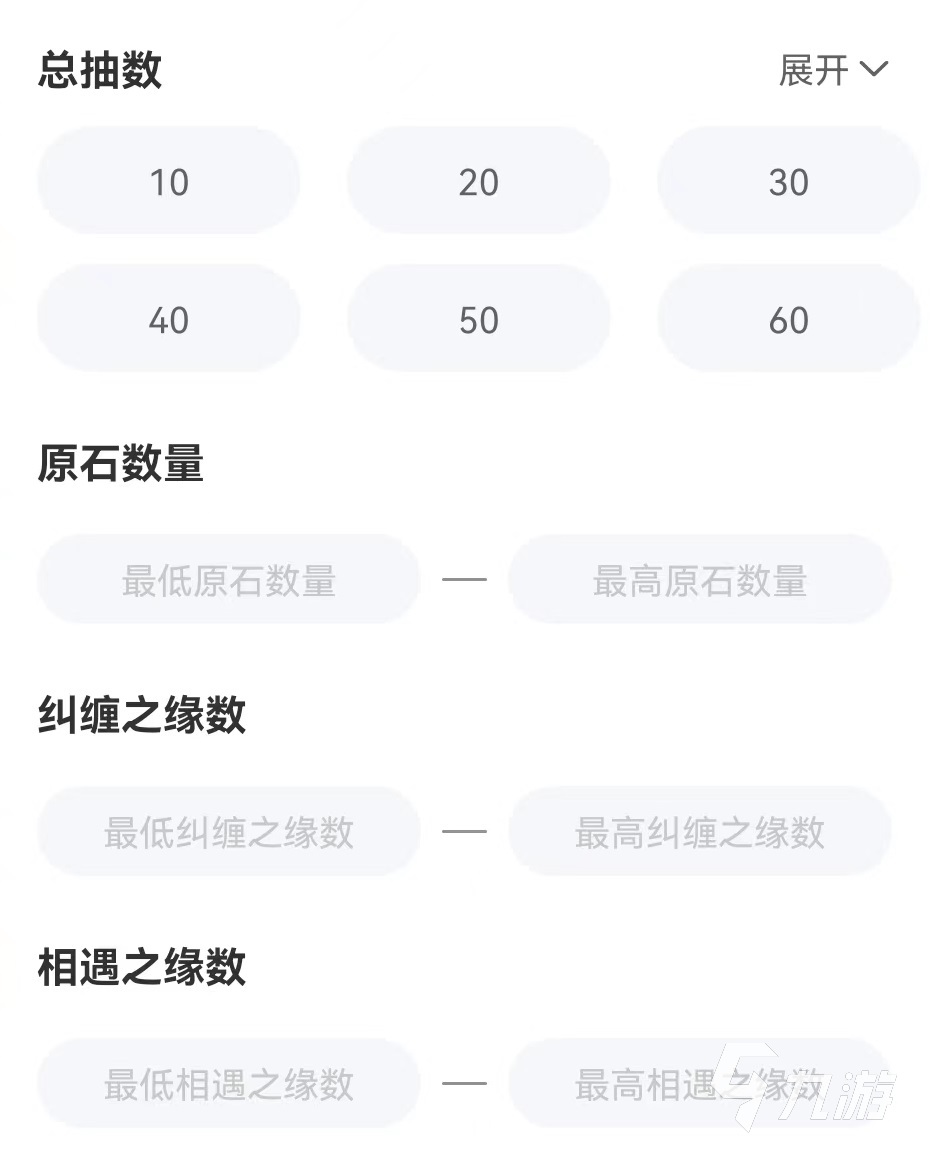Viewport: 937px width, 1163px height.
Task: Focus the 最低原石数量 field
Action: tap(228, 580)
